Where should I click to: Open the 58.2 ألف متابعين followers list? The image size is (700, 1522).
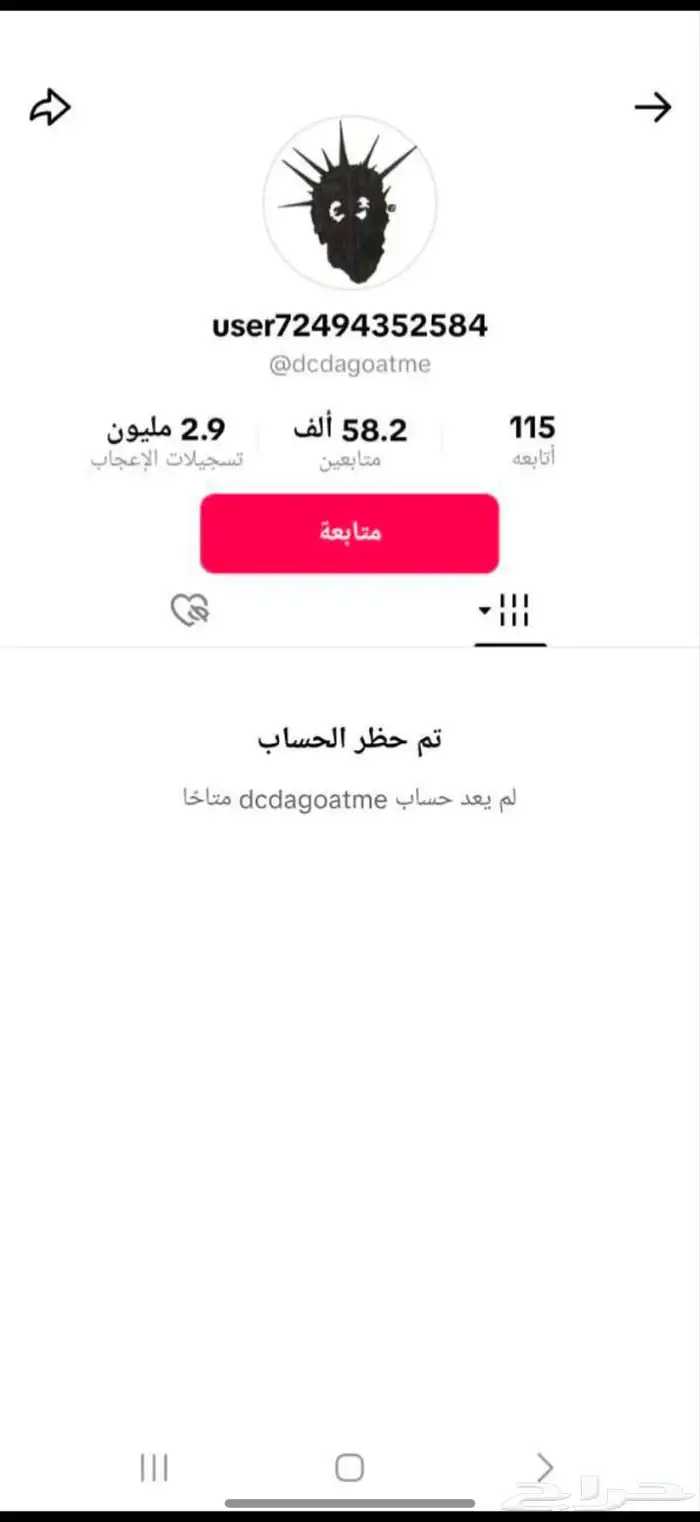coord(350,441)
